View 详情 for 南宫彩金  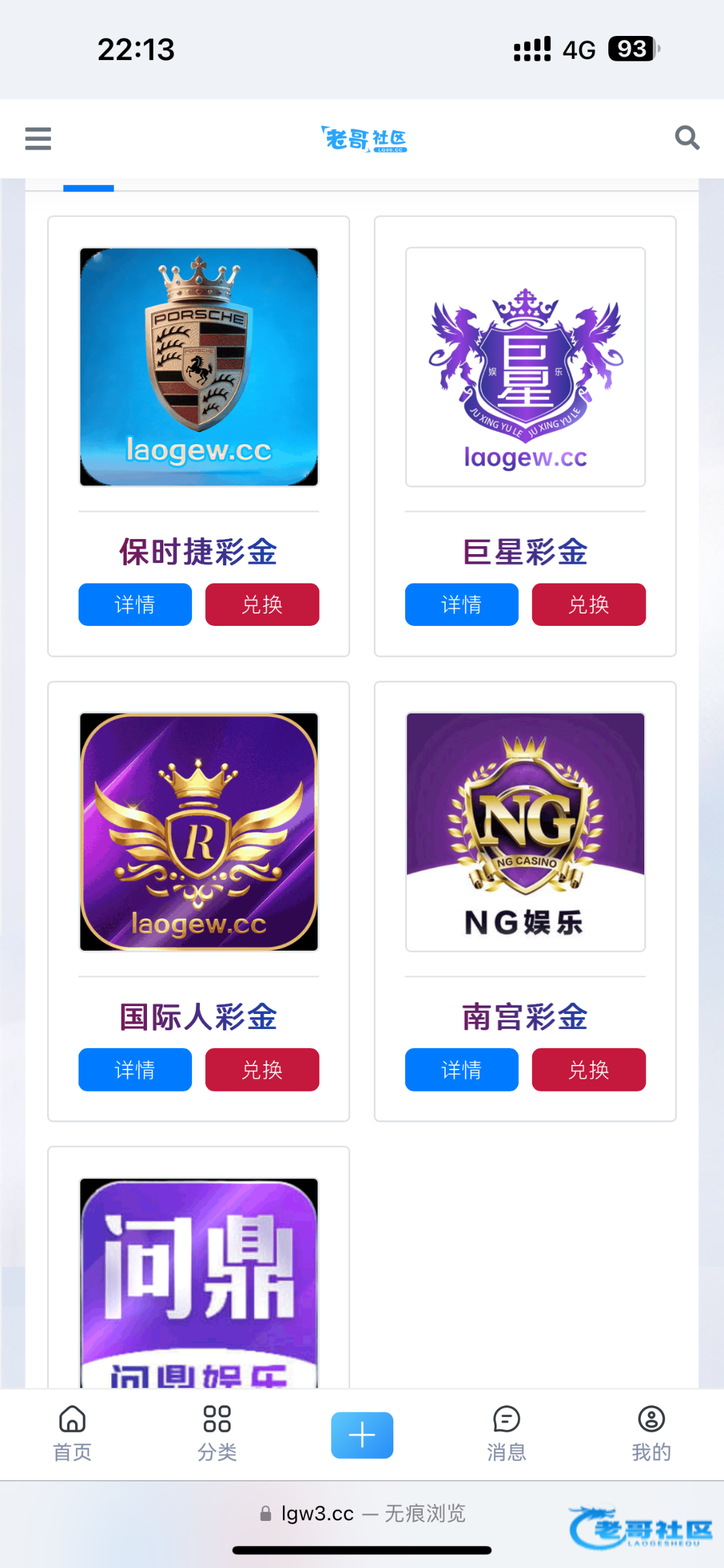(x=461, y=1070)
